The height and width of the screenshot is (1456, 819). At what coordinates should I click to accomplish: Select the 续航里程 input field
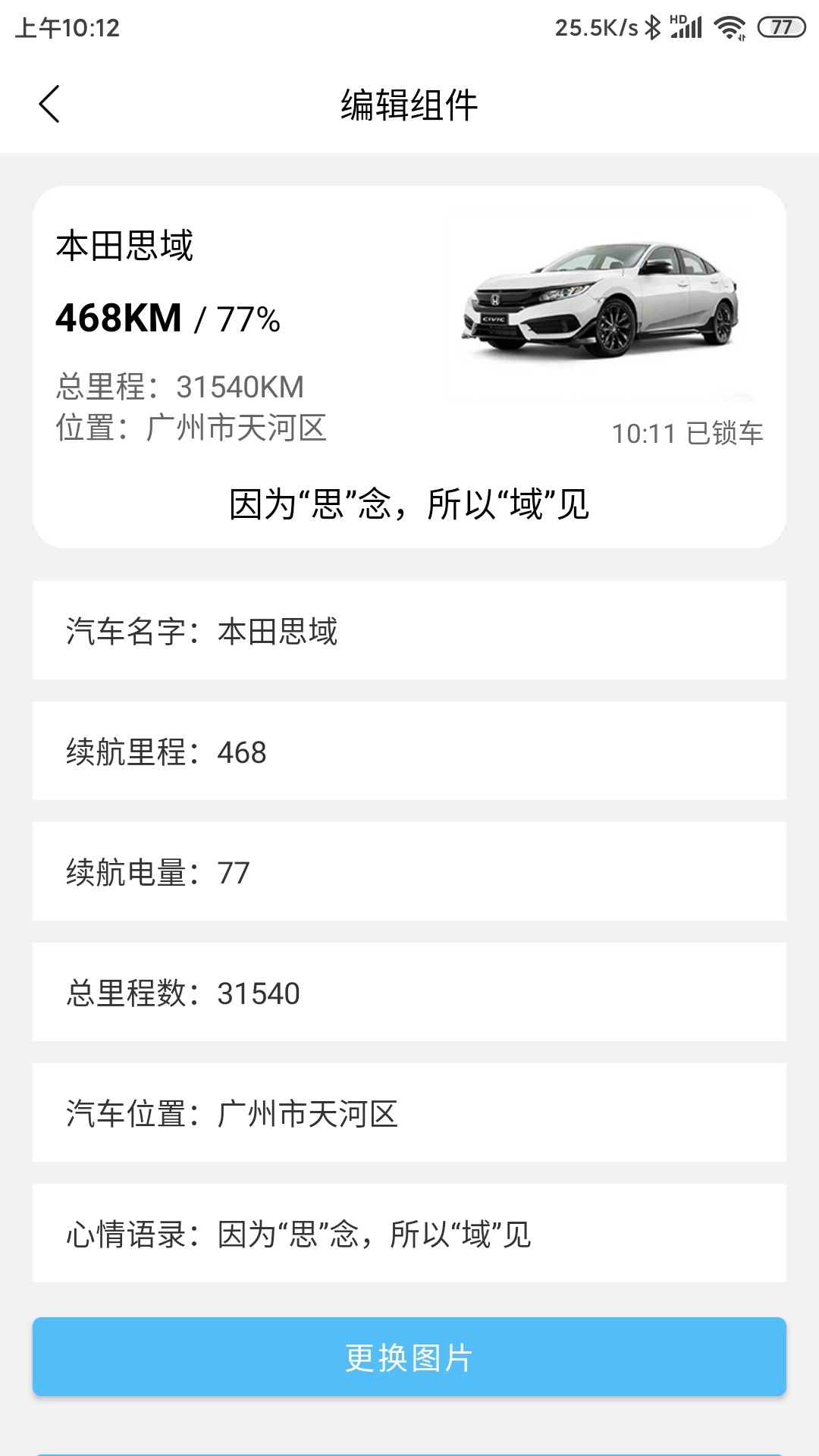(409, 754)
